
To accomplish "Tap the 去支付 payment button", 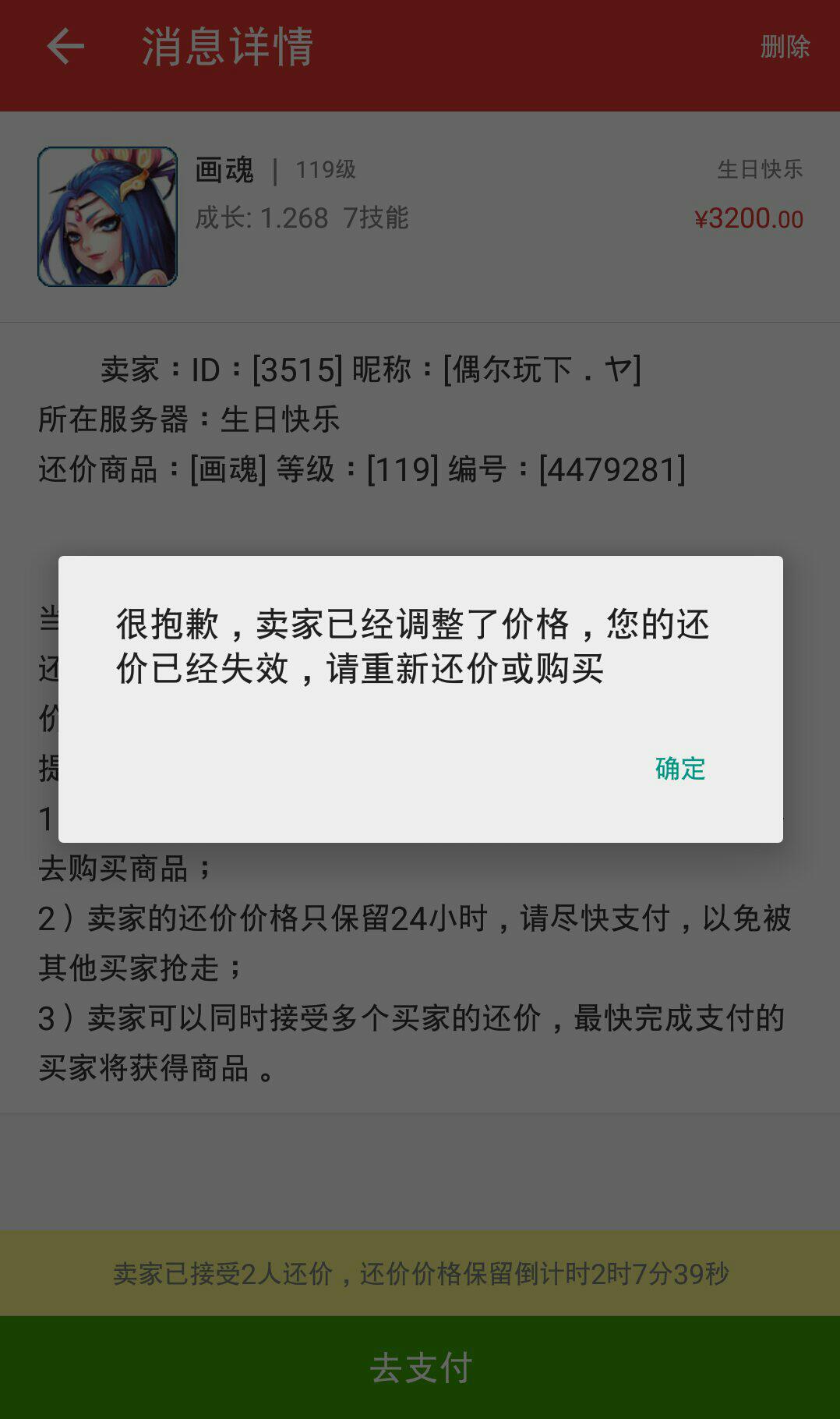I will [x=420, y=1368].
